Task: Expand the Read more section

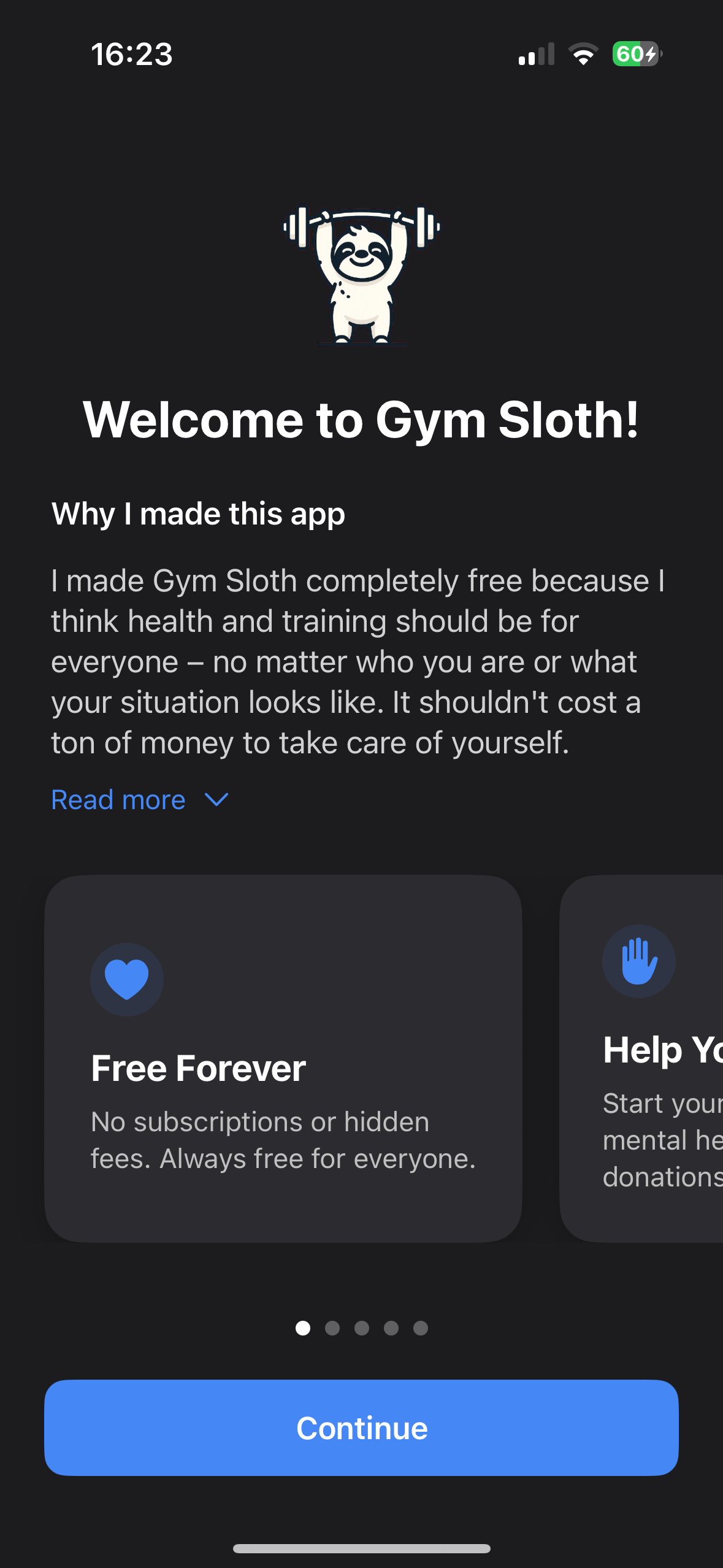Action: point(140,800)
